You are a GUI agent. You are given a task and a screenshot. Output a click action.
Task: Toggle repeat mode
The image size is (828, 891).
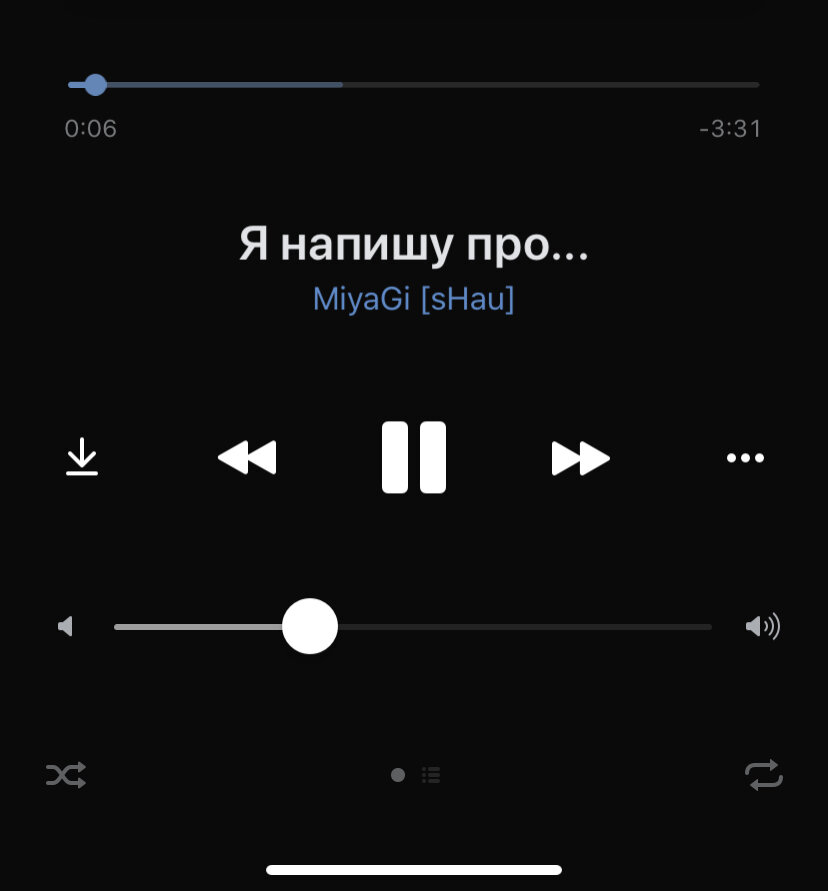click(764, 775)
